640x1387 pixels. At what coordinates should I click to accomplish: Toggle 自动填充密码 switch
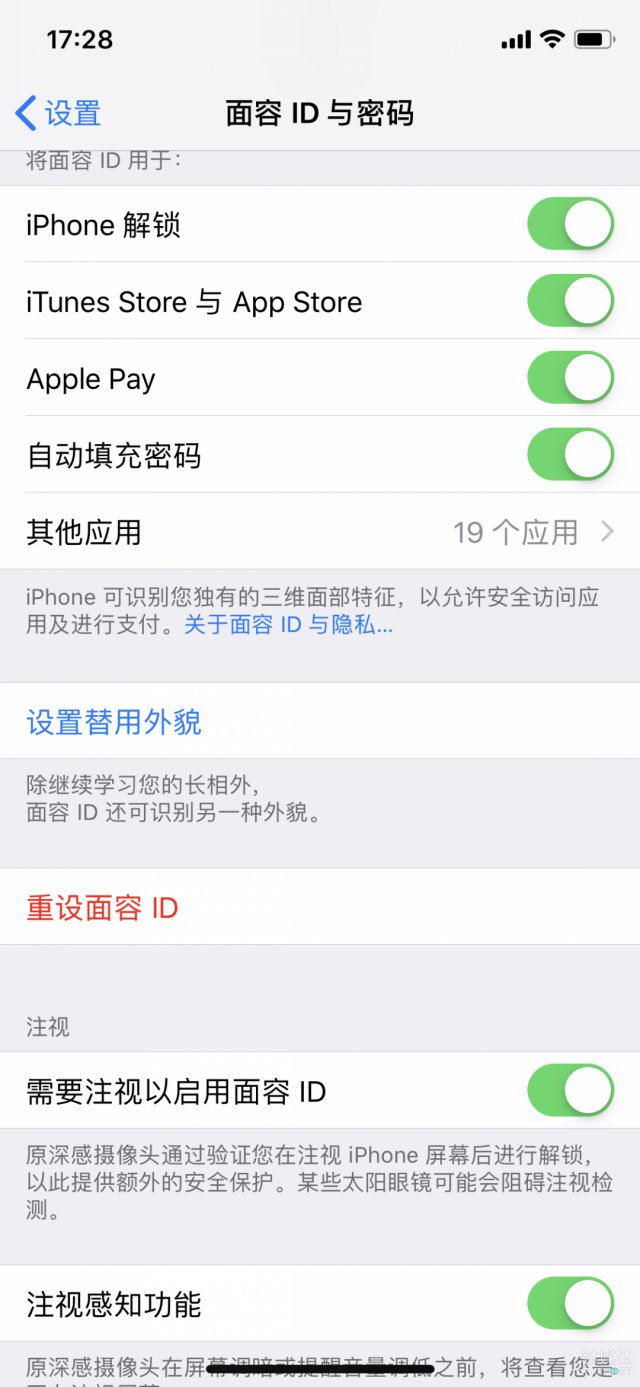point(570,455)
